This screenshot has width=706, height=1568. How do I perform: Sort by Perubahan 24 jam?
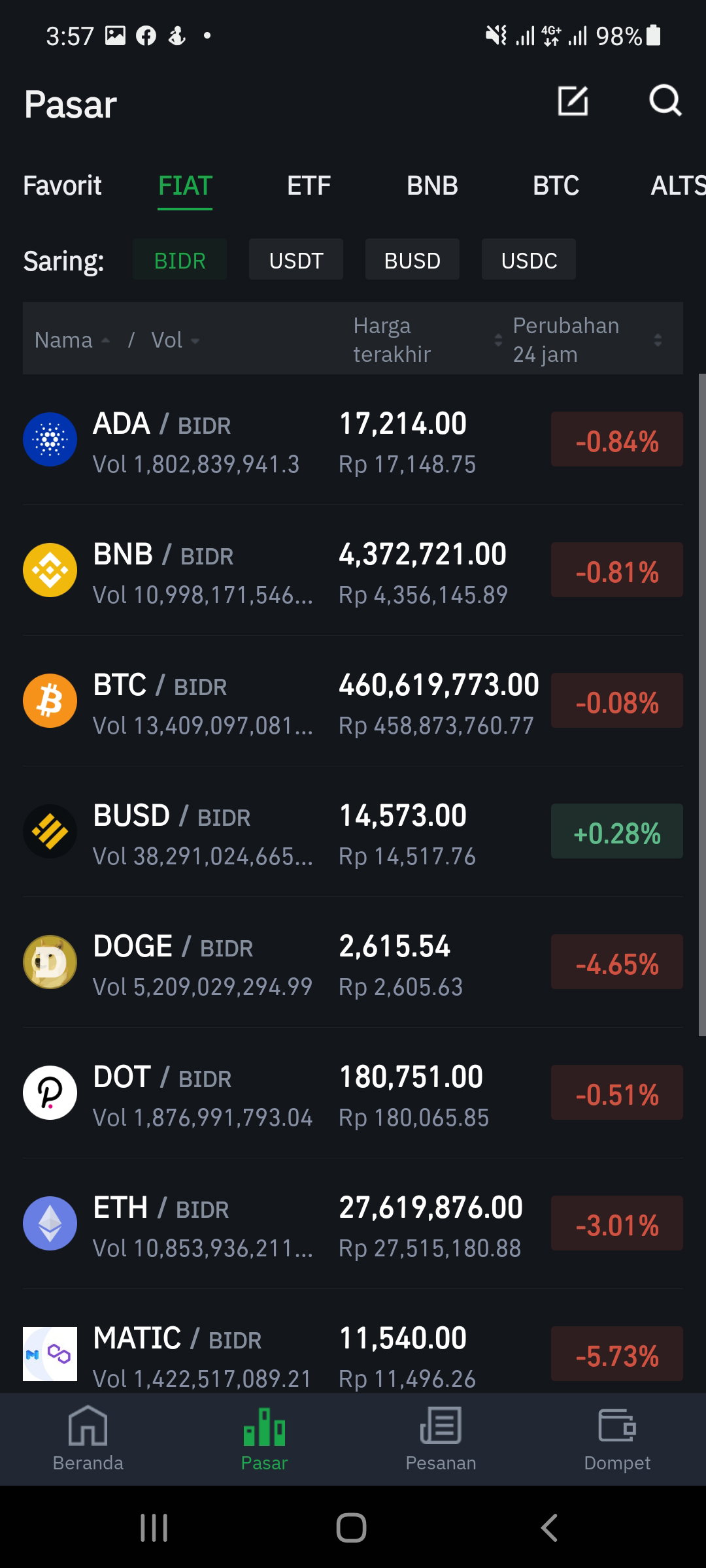[x=587, y=340]
